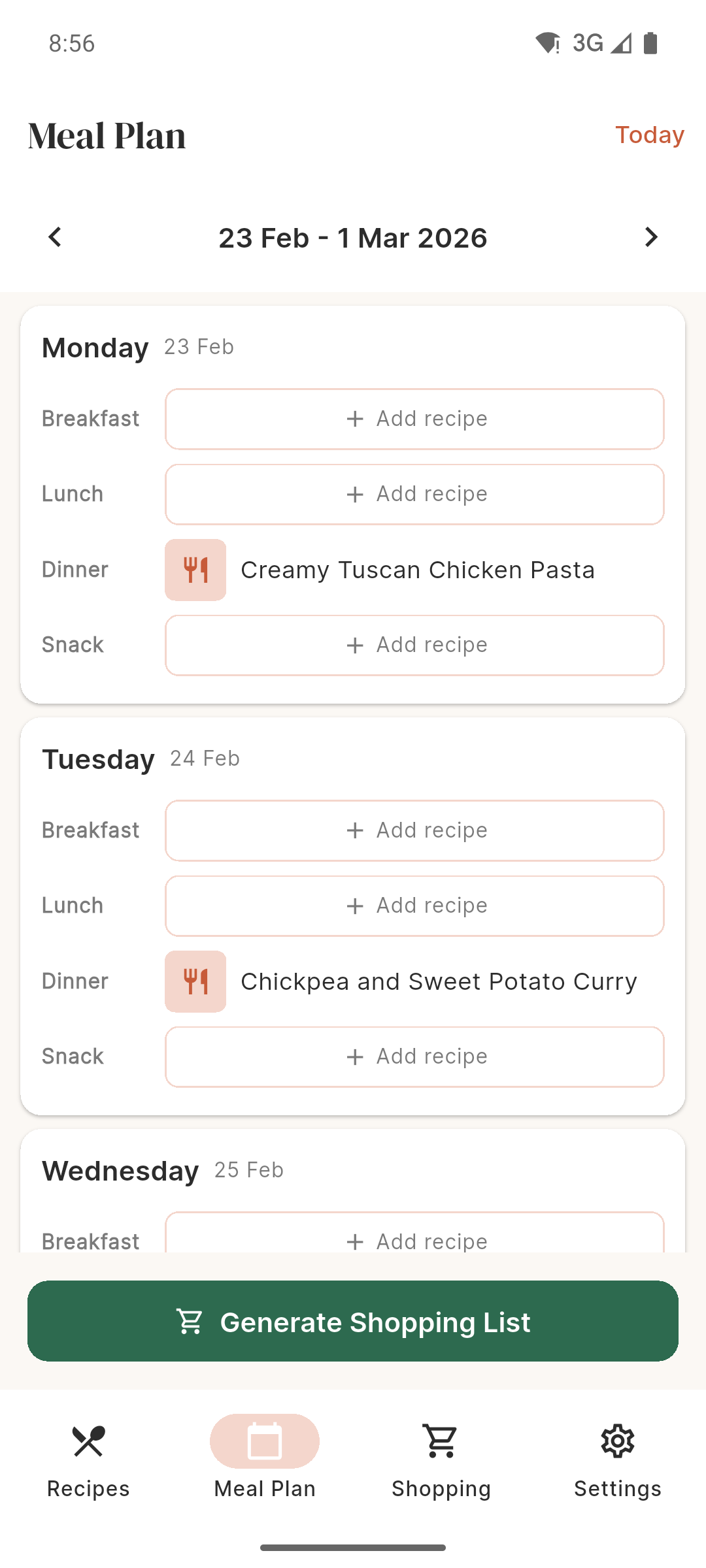Advance to next week with right chevron
706x1568 pixels.
650,237
